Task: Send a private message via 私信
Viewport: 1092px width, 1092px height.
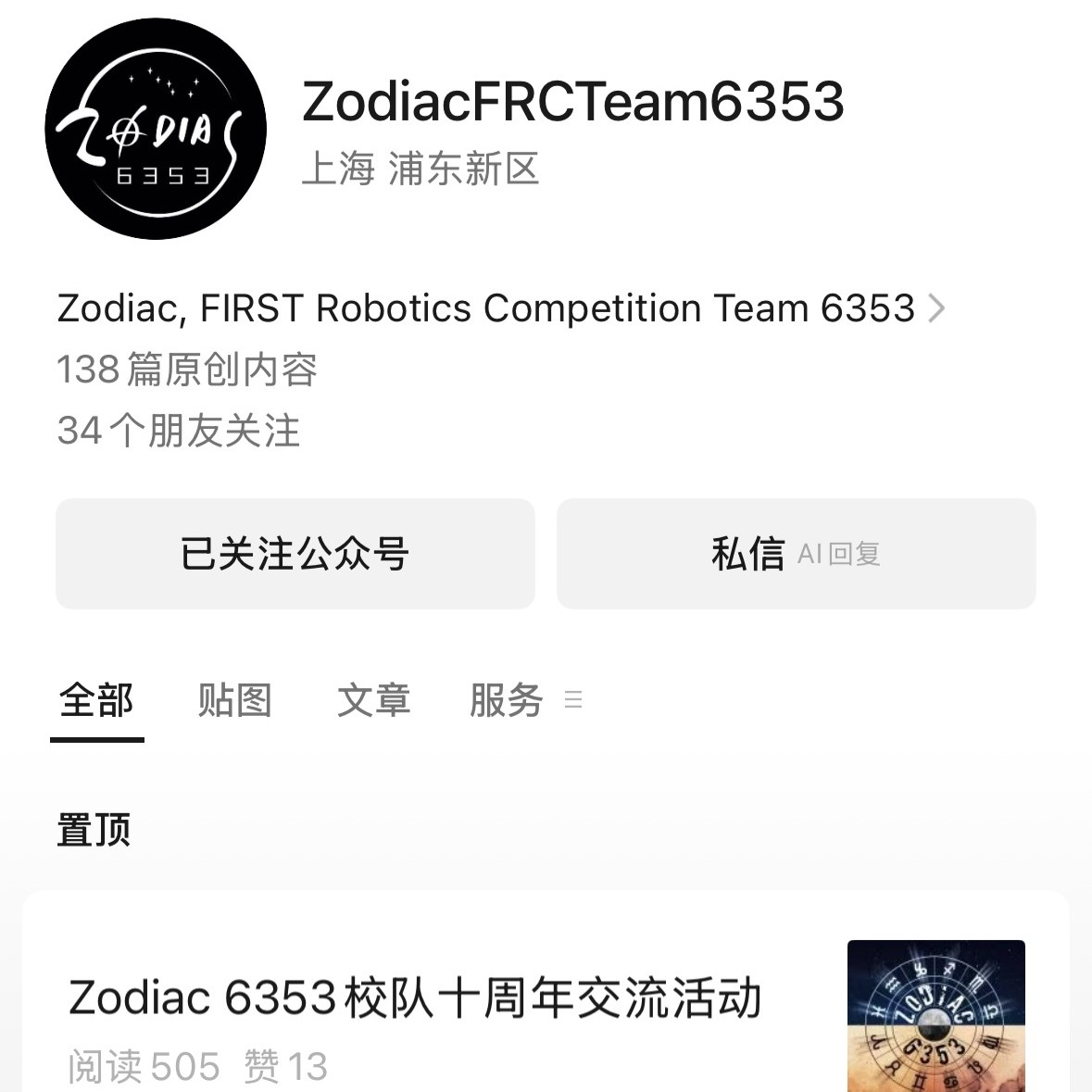Action: point(796,554)
